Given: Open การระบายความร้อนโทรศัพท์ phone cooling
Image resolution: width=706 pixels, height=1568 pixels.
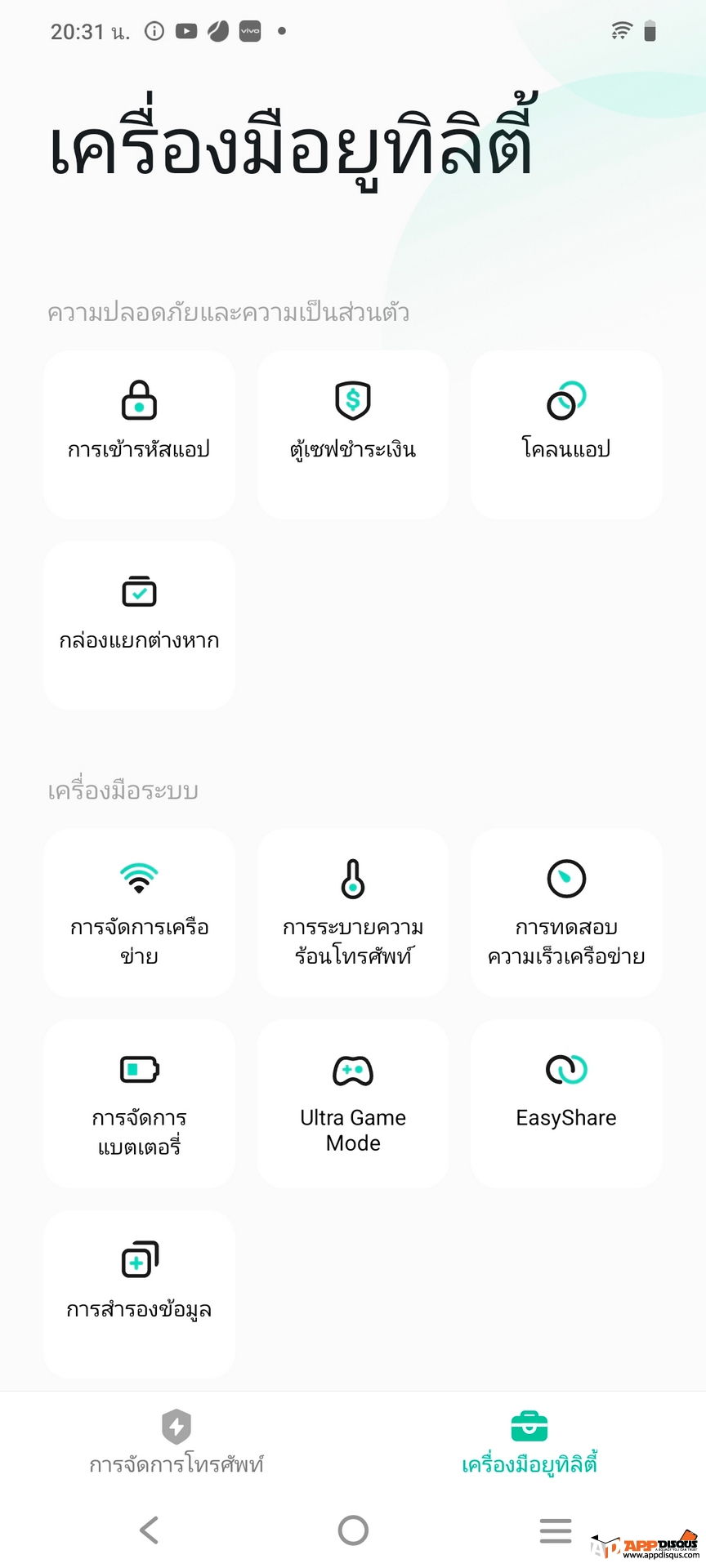Looking at the screenshot, I should 353,913.
